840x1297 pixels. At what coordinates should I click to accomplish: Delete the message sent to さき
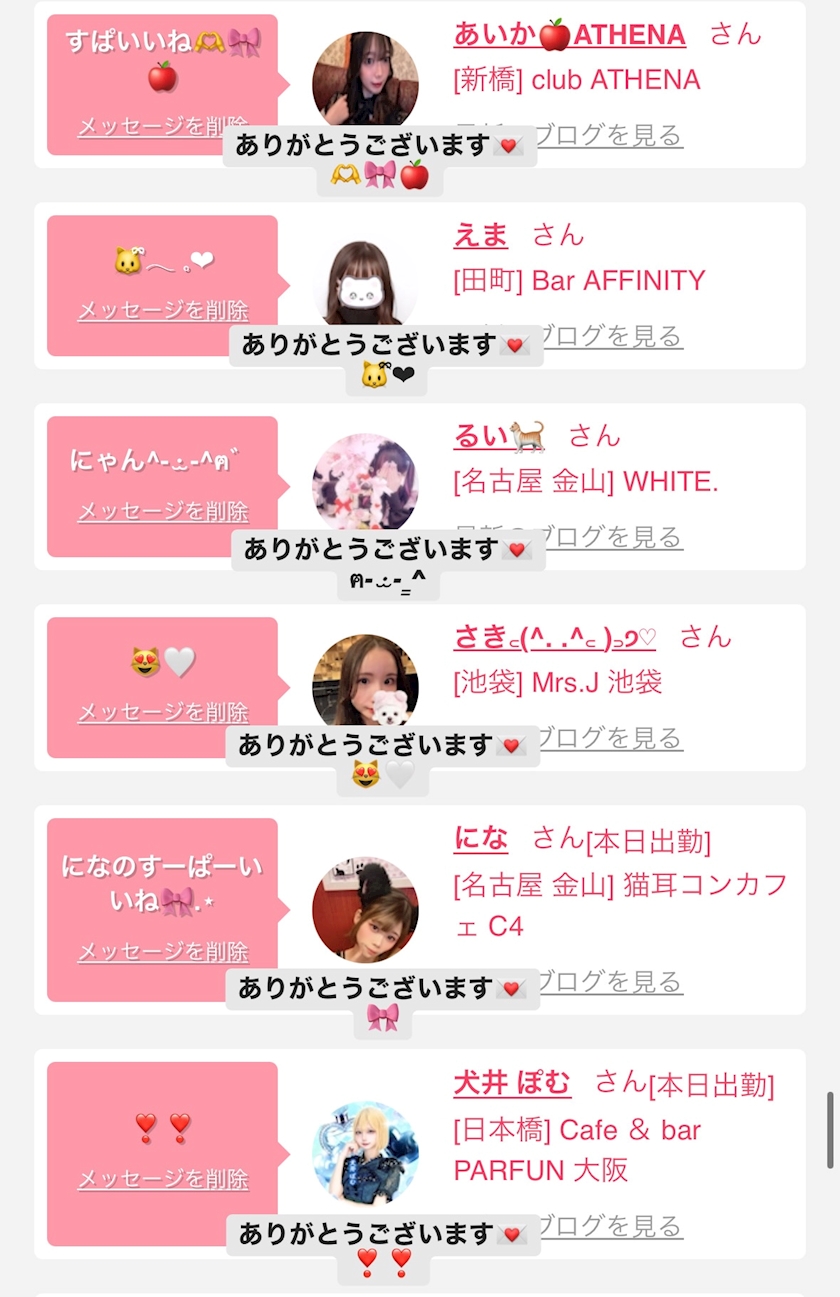163,713
